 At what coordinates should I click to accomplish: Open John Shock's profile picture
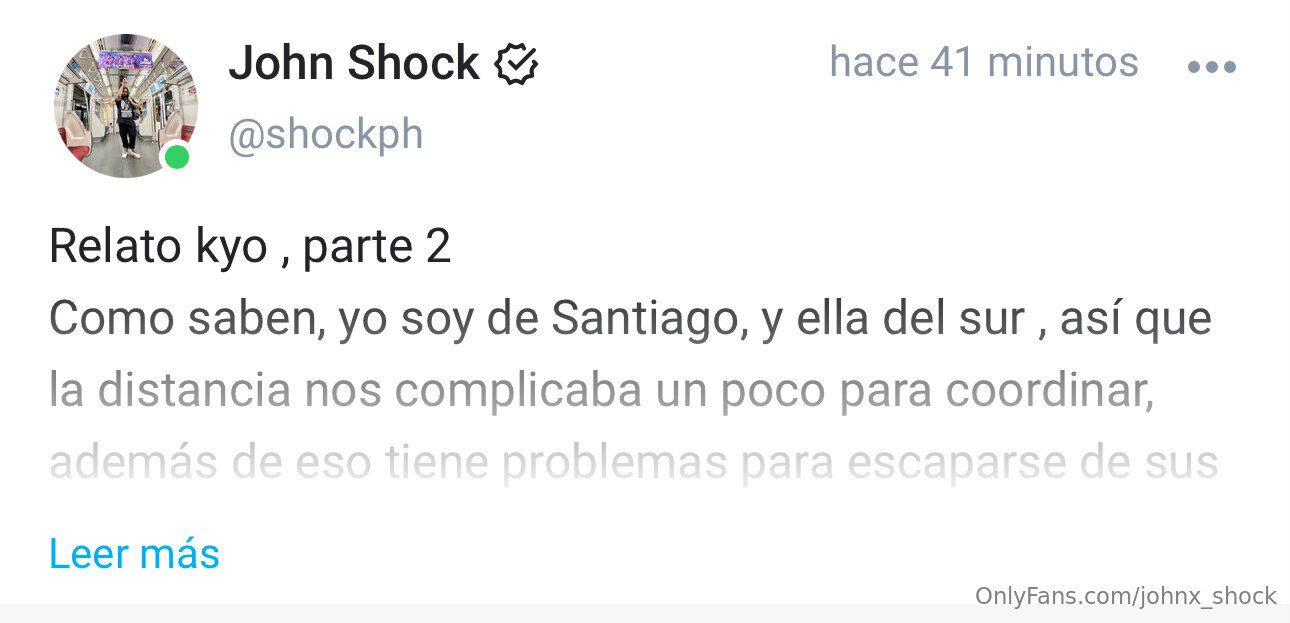pos(125,105)
